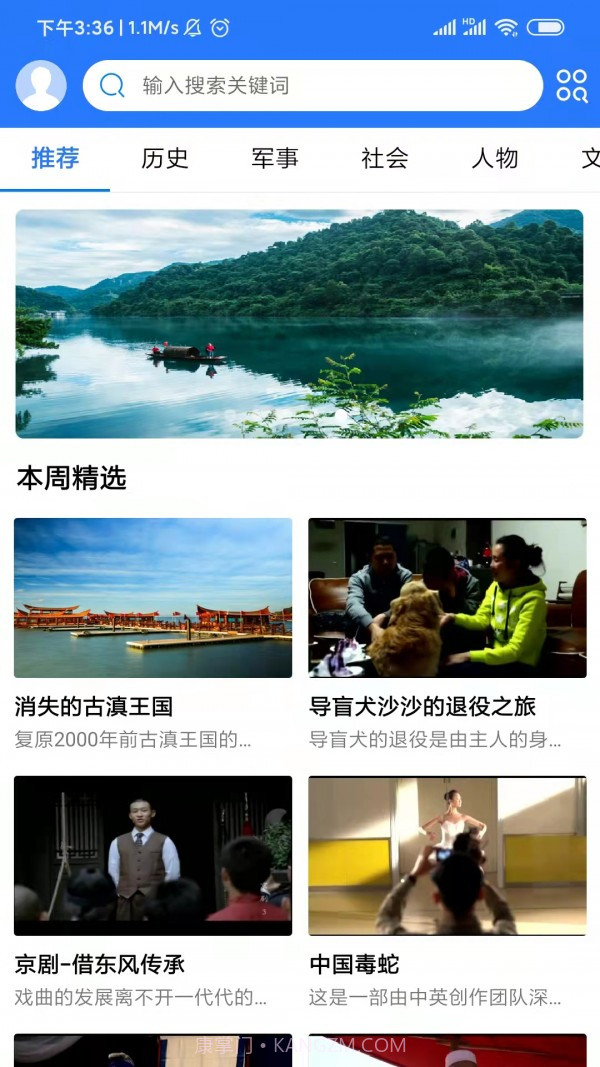
Task: Tap the search keyword input box
Action: [x=312, y=86]
